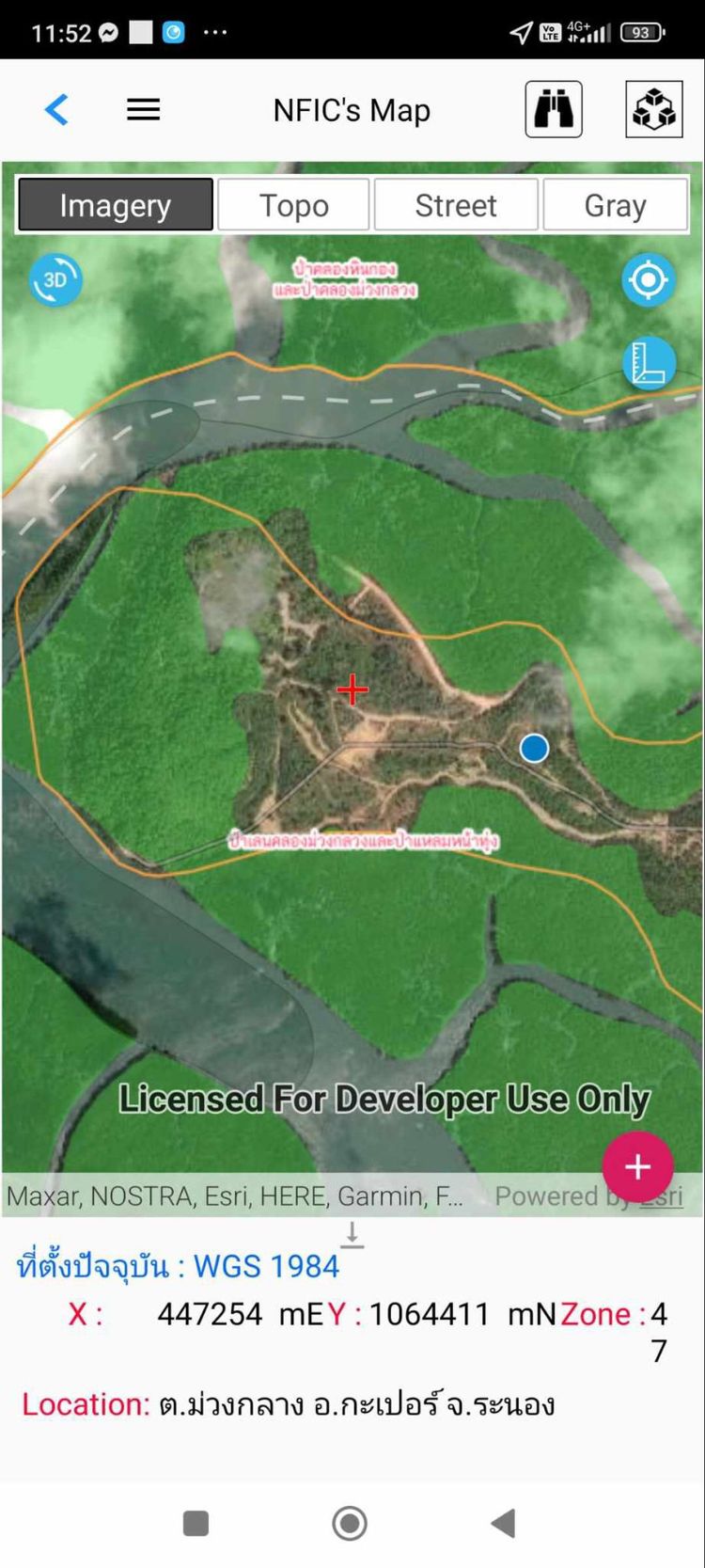Switch basemap to Imagery

tap(116, 205)
